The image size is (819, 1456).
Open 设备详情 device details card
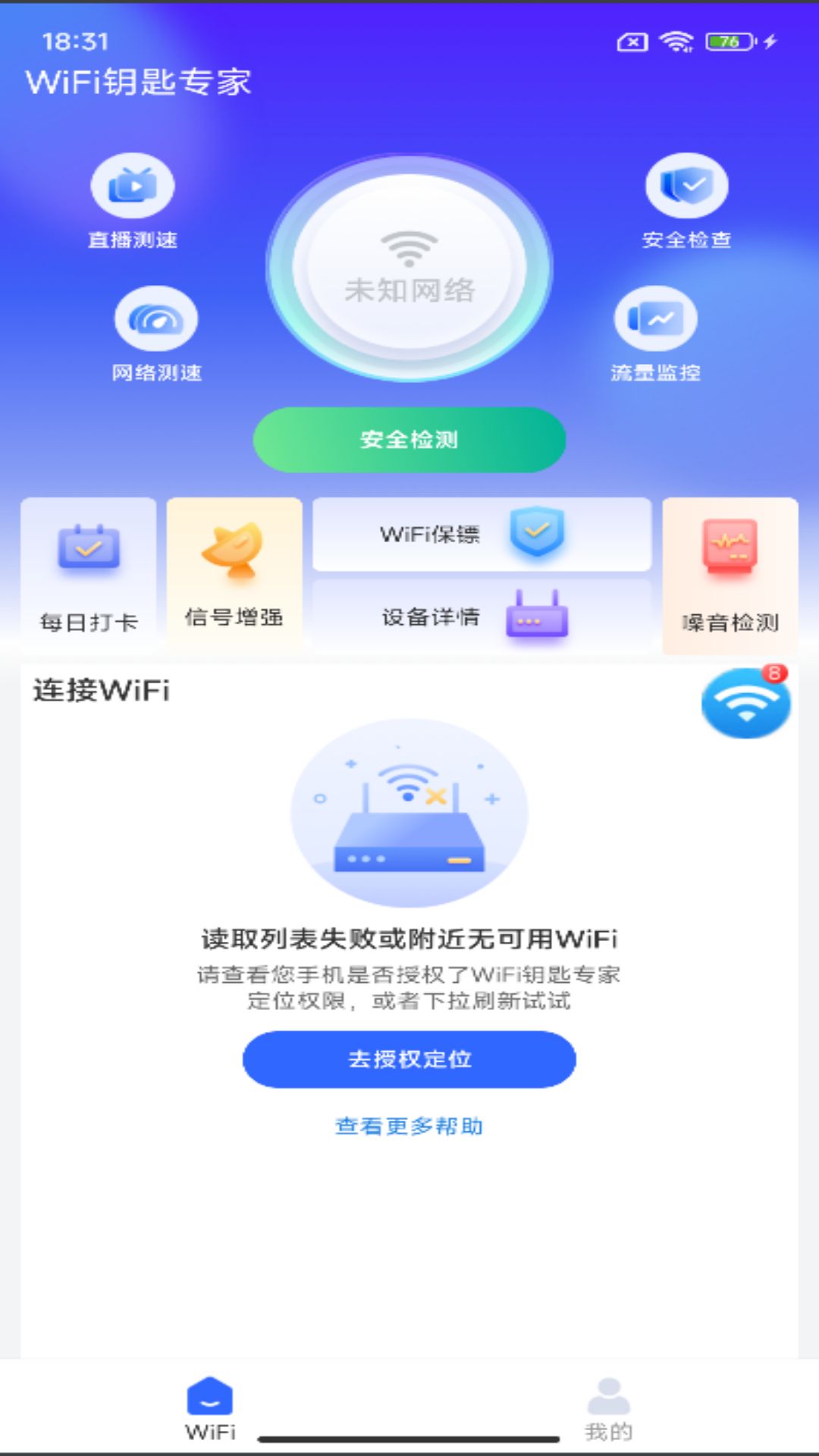pyautogui.click(x=482, y=616)
